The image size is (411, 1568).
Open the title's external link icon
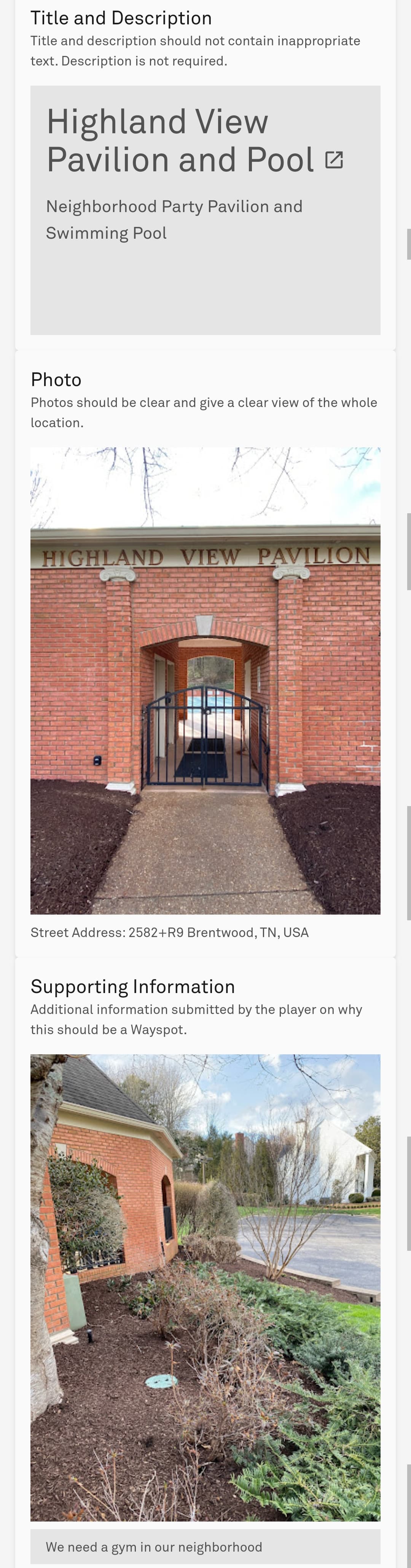(334, 160)
